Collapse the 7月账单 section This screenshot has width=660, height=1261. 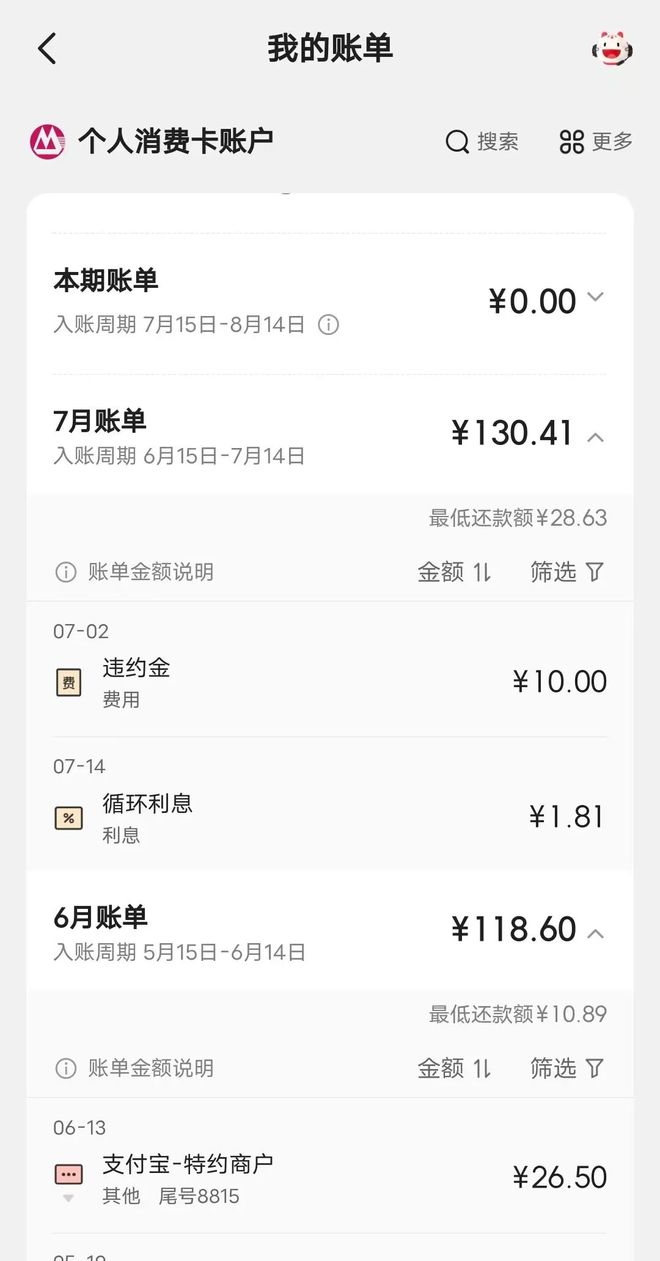(x=596, y=437)
